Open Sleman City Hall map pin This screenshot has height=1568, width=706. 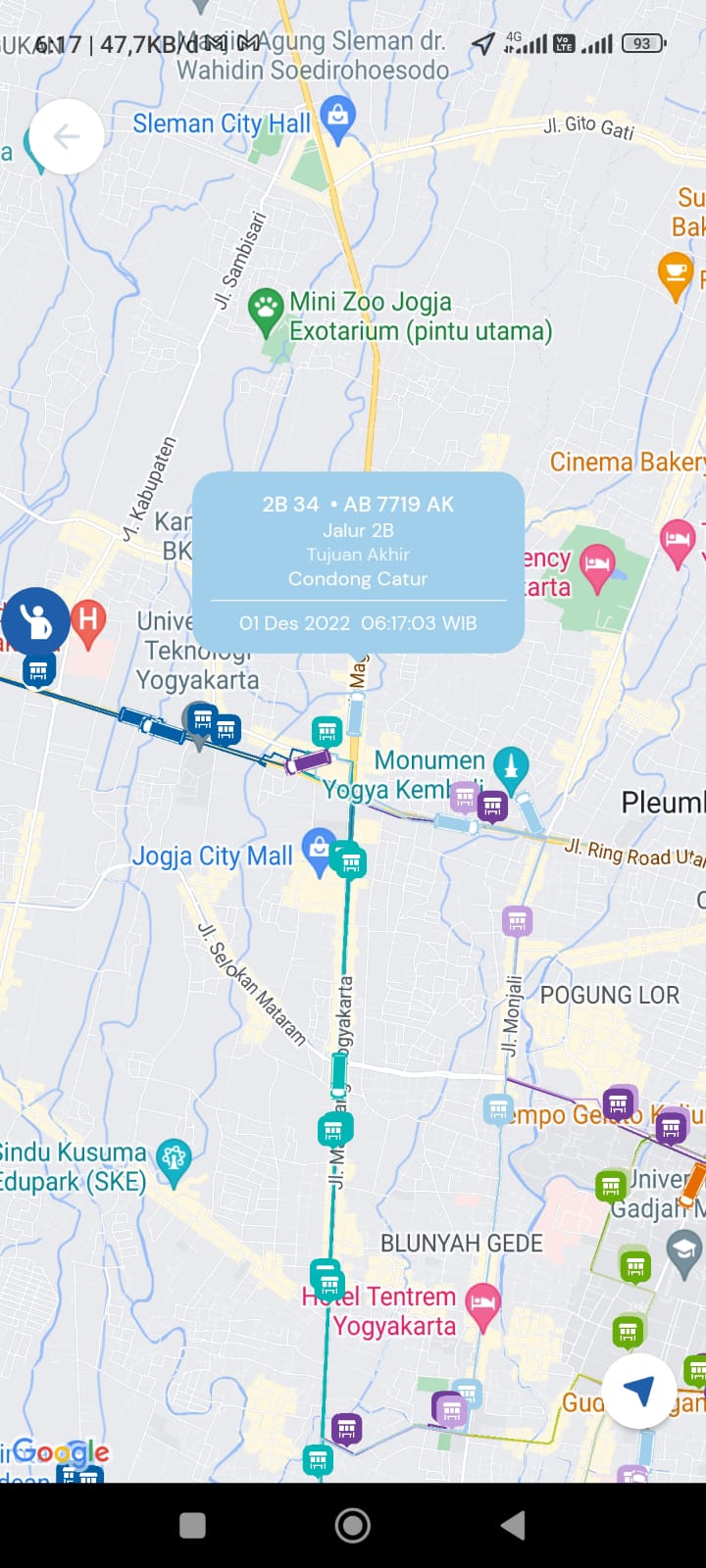tap(337, 116)
